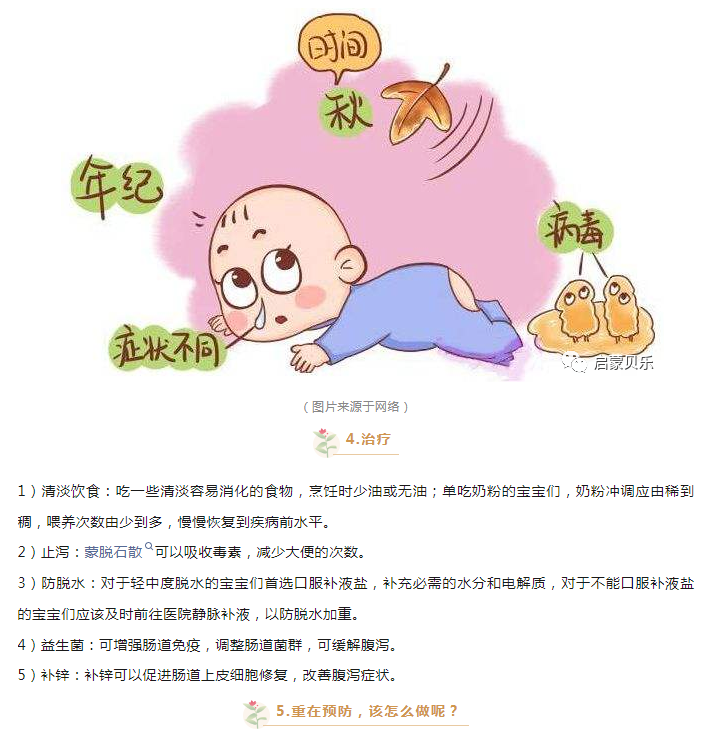Open the 蒙脱石散 search link
The width and height of the screenshot is (708, 738).
tap(117, 552)
